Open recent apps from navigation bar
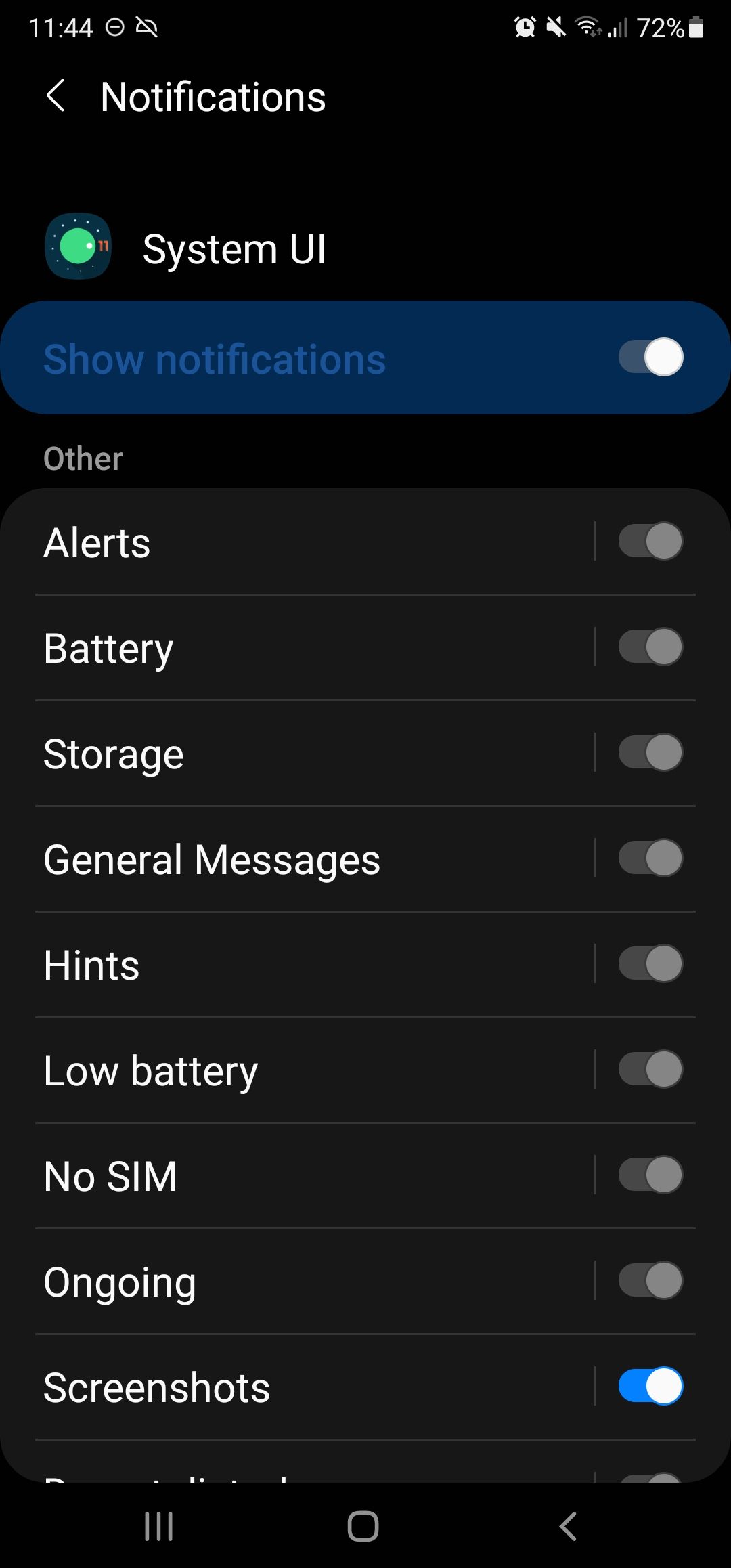731x1568 pixels. (x=159, y=1526)
